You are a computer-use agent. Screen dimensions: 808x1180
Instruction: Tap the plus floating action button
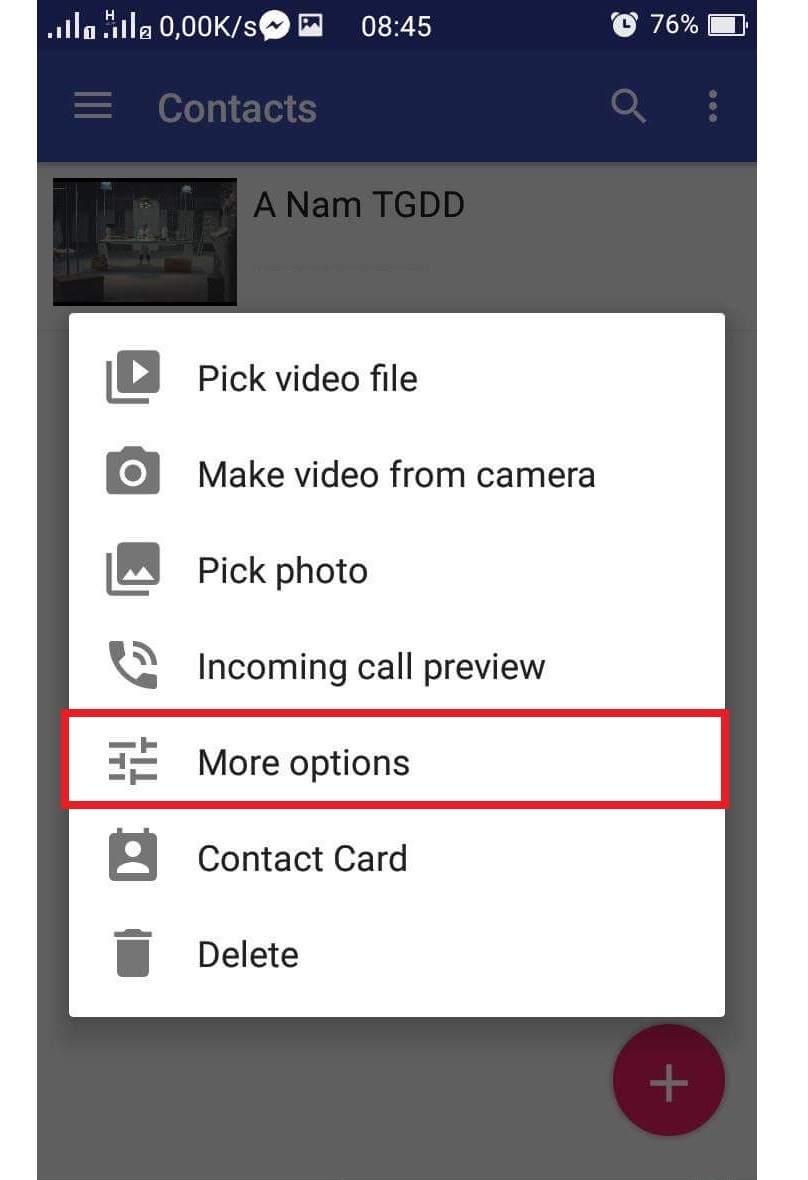[x=668, y=1082]
